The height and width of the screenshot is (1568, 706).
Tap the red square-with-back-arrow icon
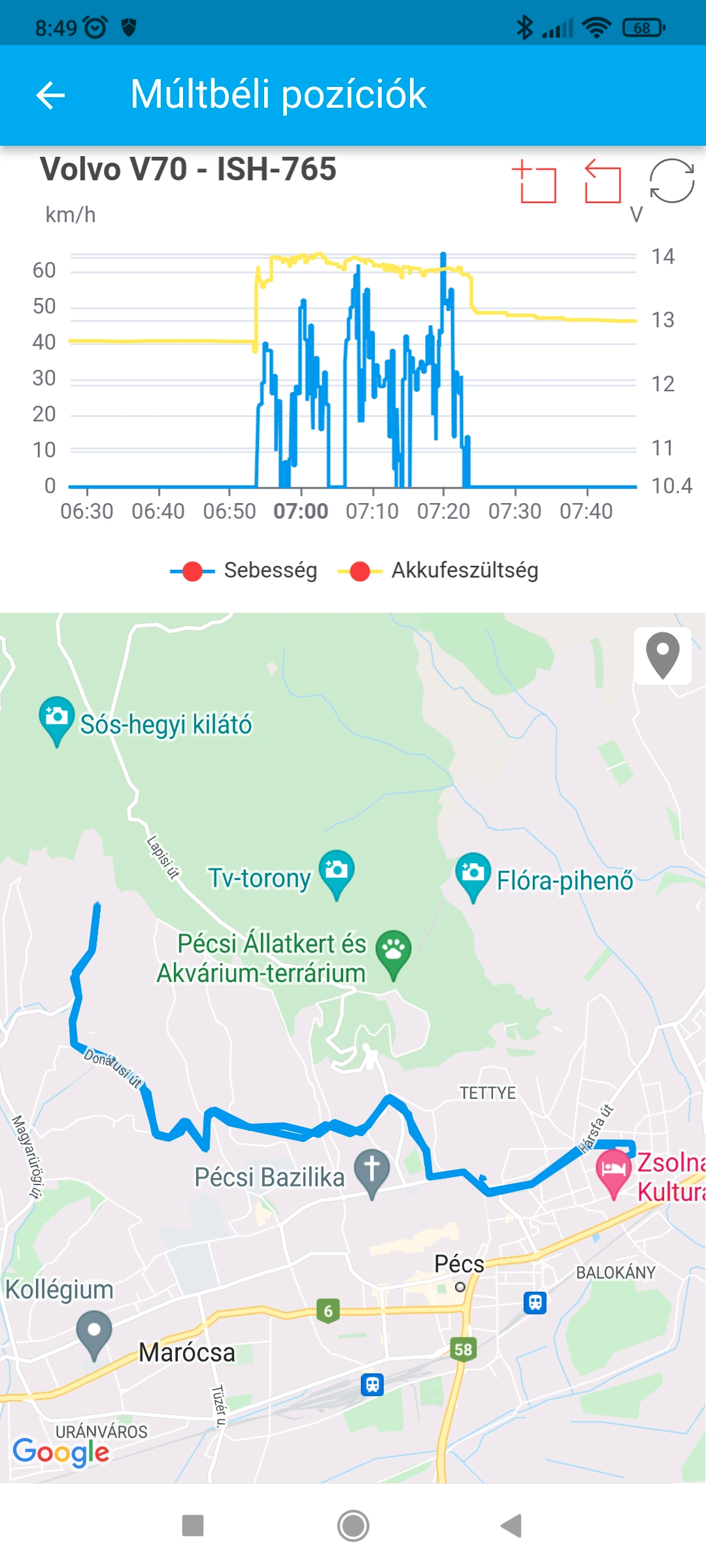(x=602, y=182)
